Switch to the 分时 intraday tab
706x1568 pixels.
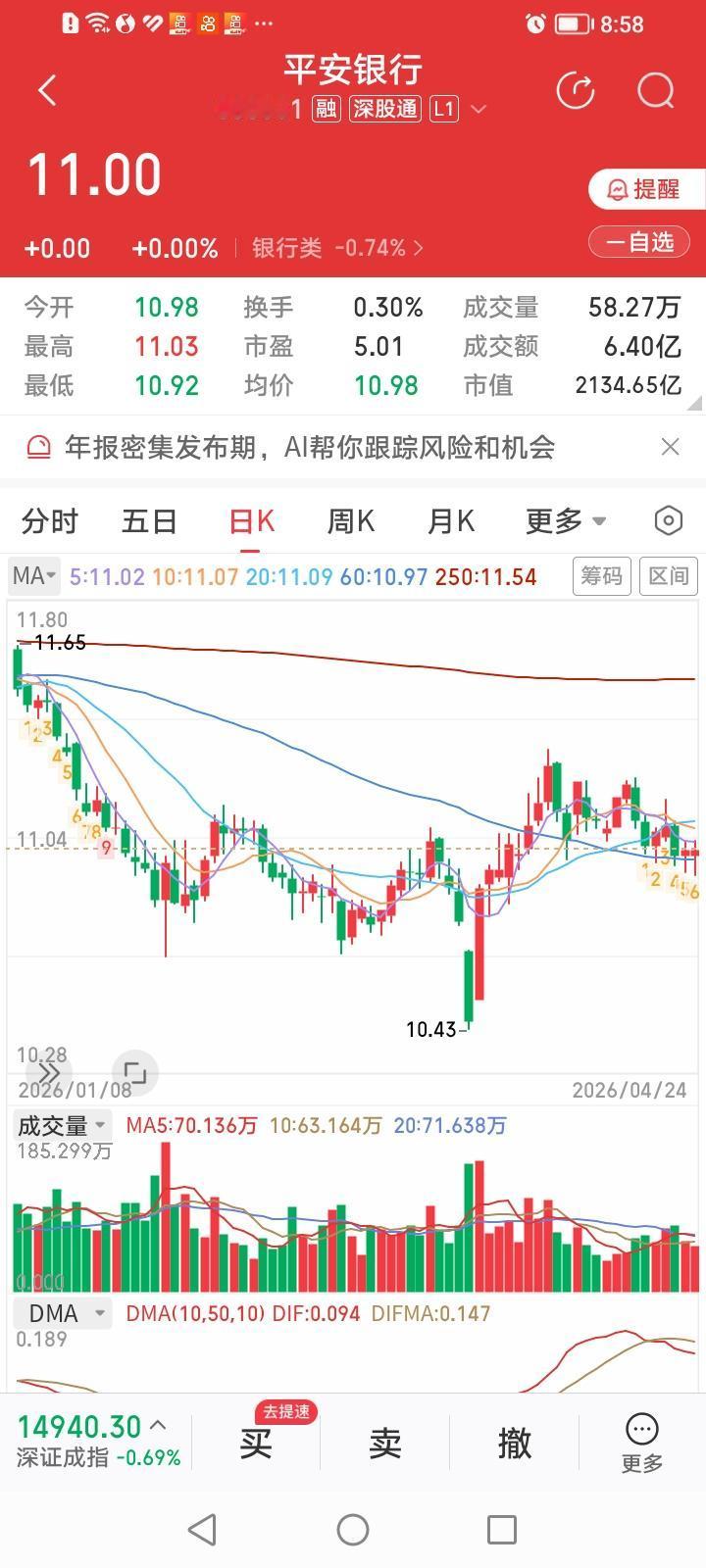tap(49, 520)
